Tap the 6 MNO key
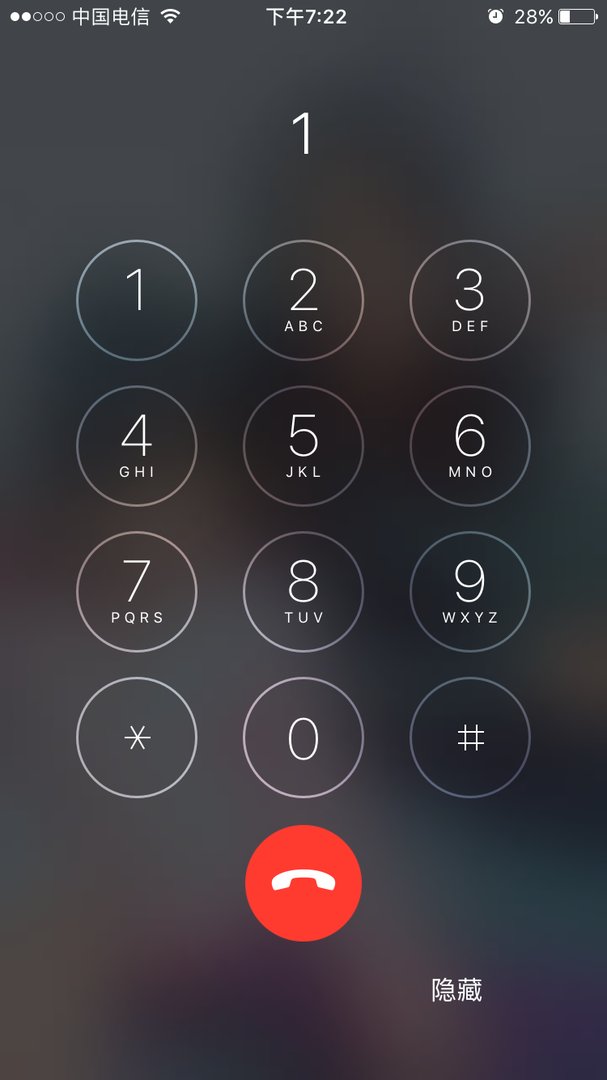The height and width of the screenshot is (1080, 607). pyautogui.click(x=470, y=446)
